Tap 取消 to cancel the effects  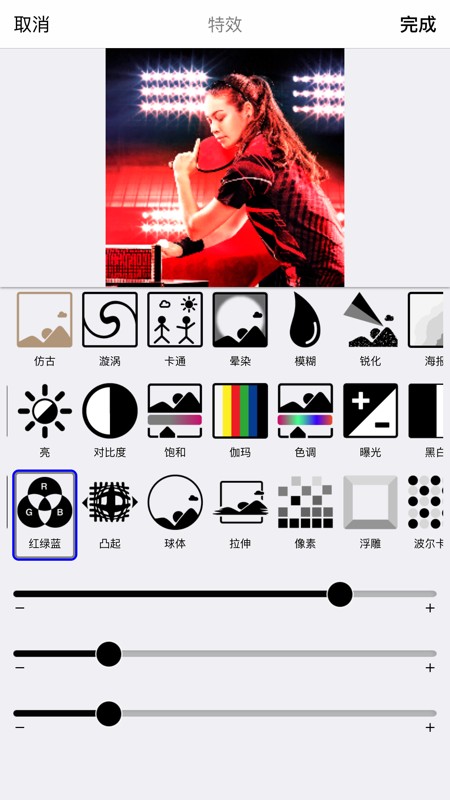pyautogui.click(x=31, y=24)
